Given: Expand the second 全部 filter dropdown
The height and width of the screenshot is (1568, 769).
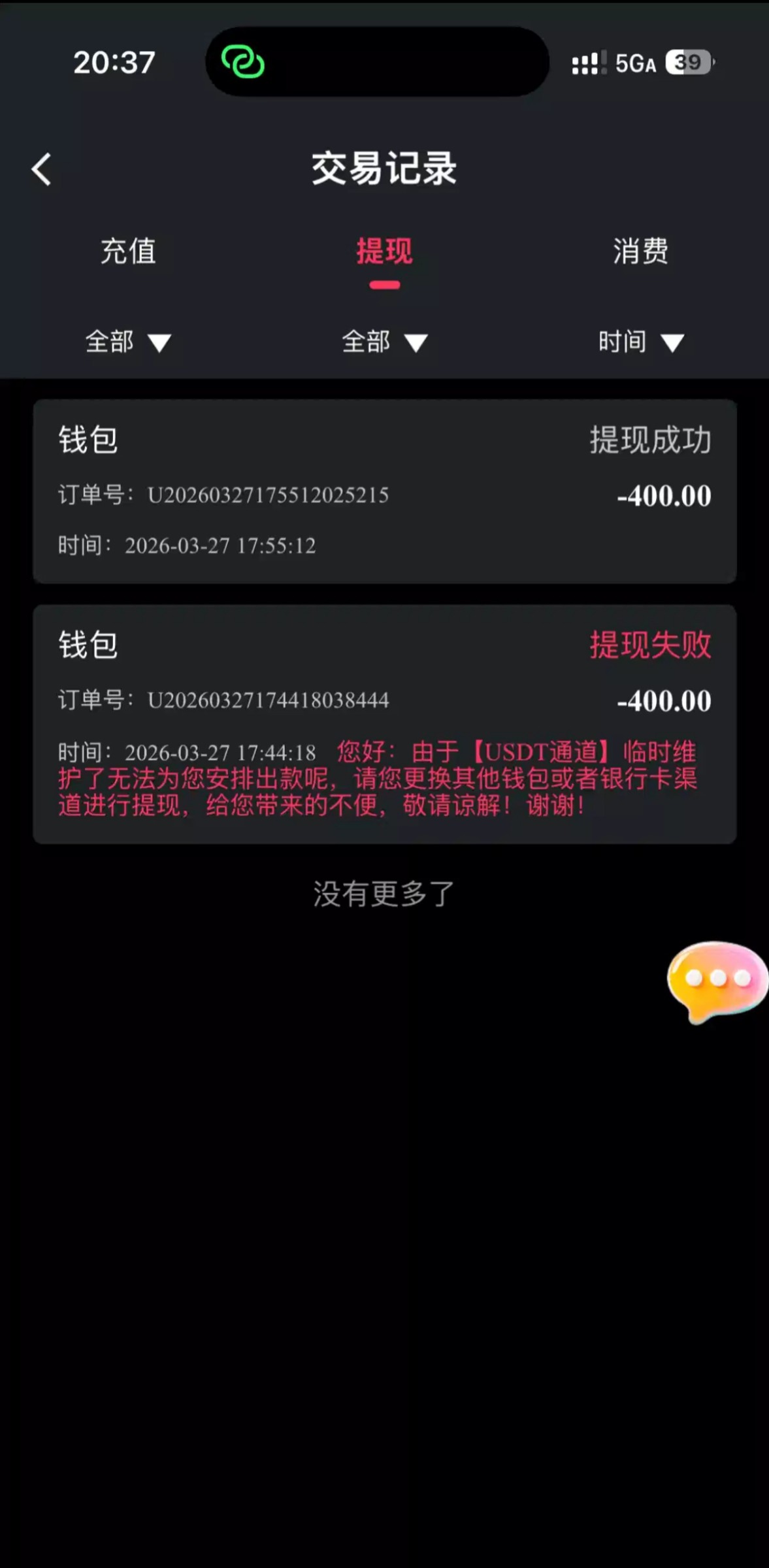Looking at the screenshot, I should pos(384,342).
